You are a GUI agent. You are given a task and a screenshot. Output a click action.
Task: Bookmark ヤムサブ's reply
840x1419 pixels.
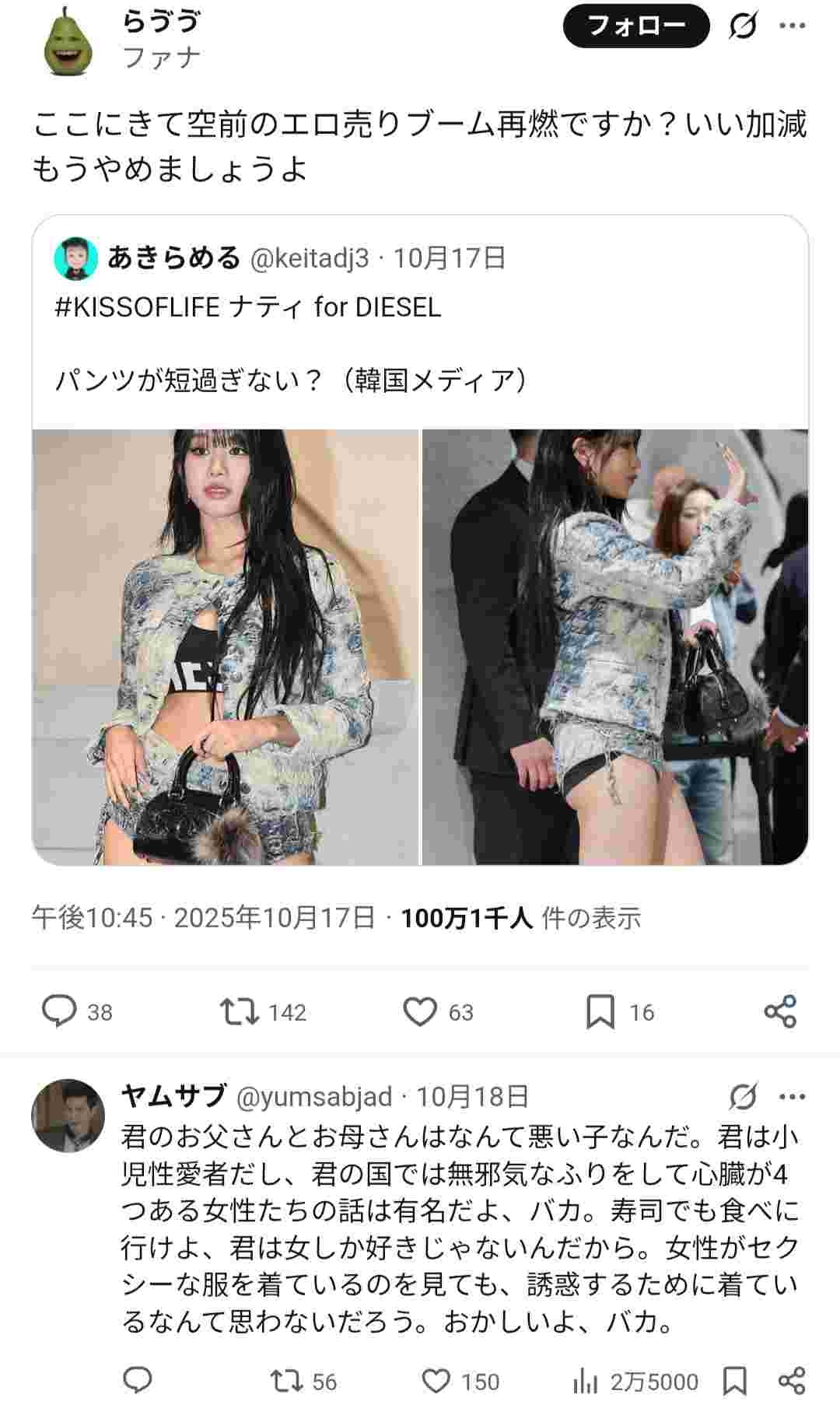tap(735, 1381)
